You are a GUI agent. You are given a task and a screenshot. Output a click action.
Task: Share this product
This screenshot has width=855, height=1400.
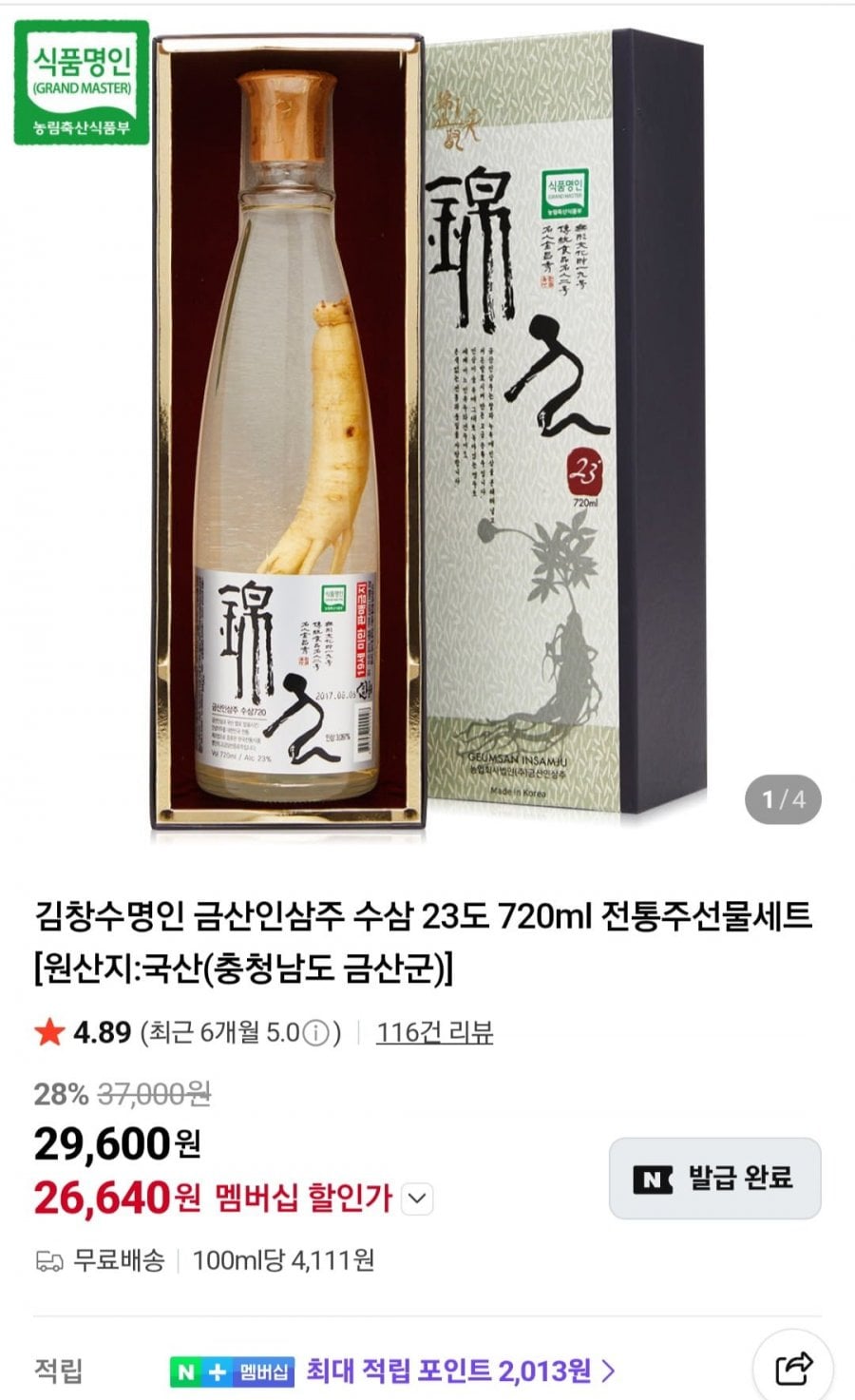794,1368
